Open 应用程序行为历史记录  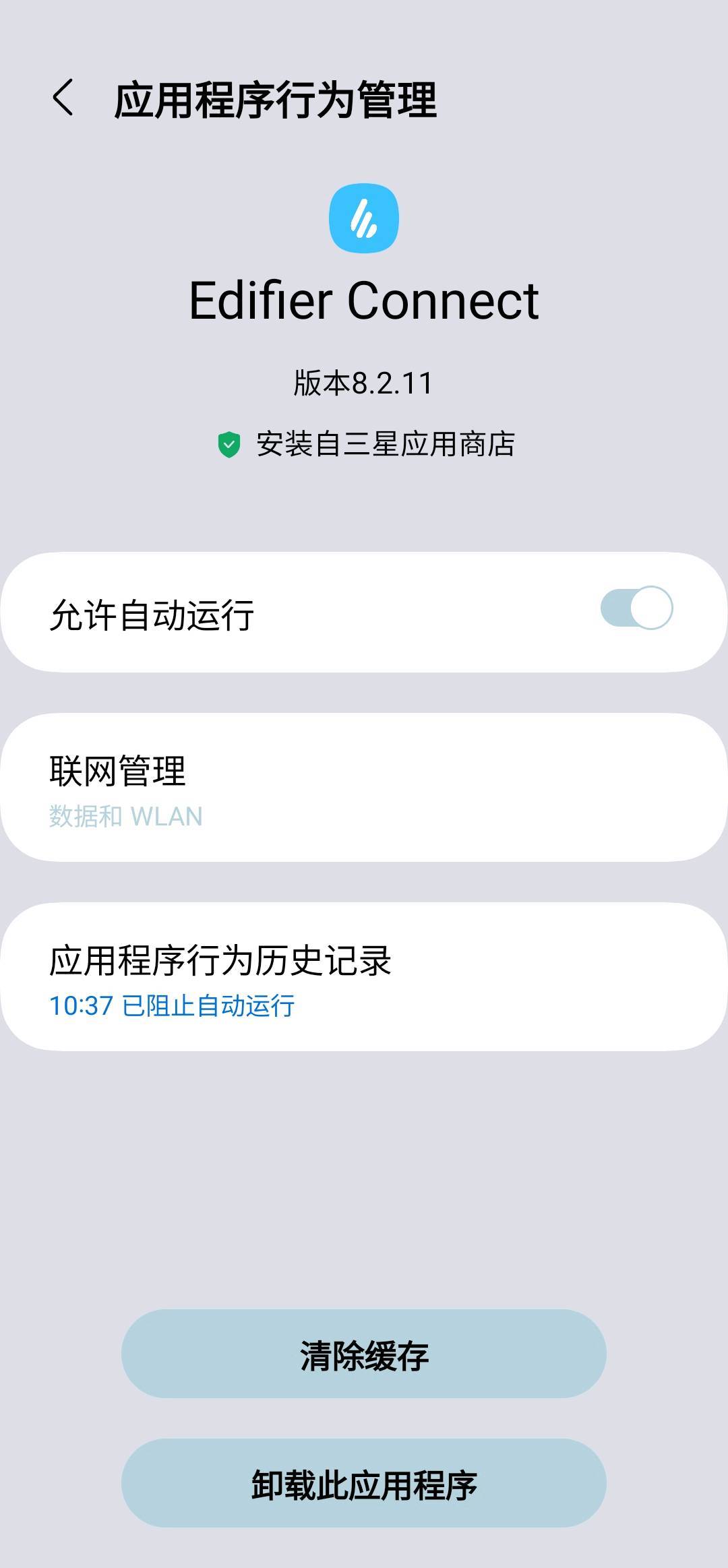coord(364,977)
